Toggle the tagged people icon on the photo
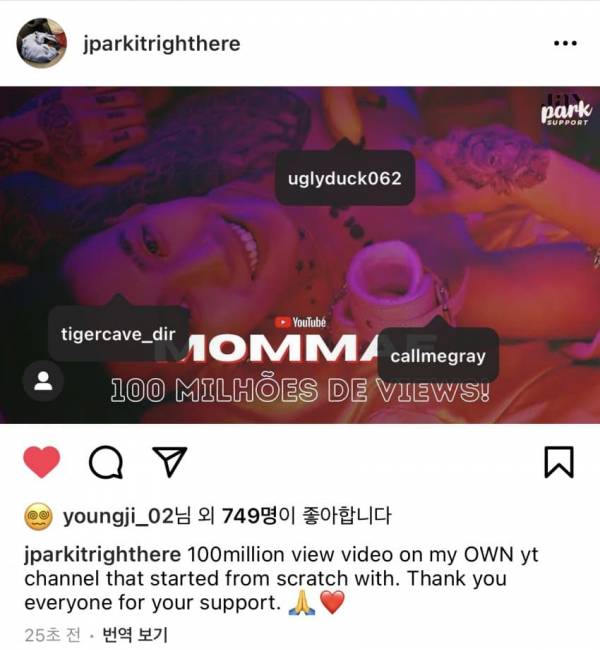 [44, 381]
